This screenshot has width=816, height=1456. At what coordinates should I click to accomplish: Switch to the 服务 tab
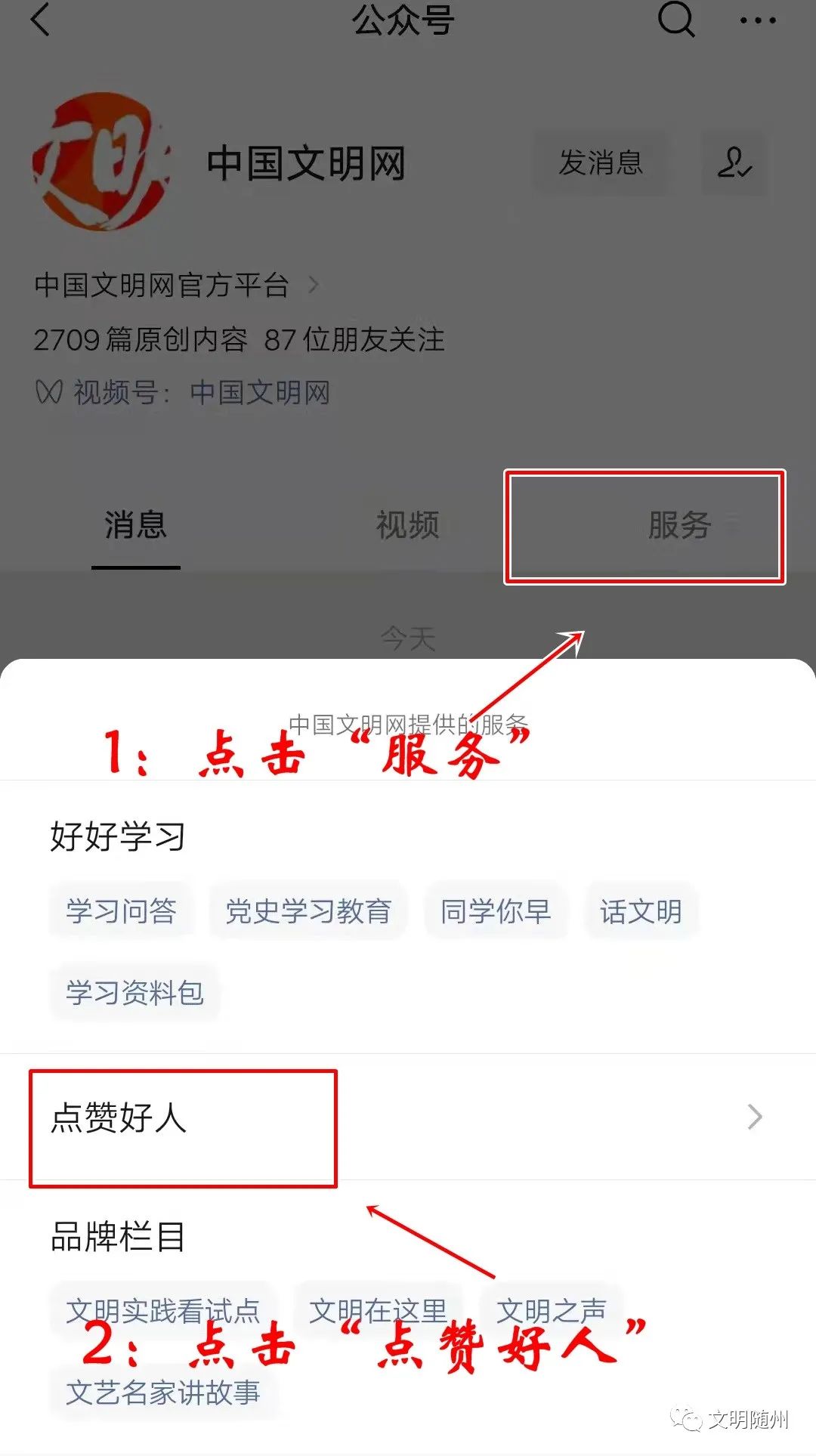point(678,525)
